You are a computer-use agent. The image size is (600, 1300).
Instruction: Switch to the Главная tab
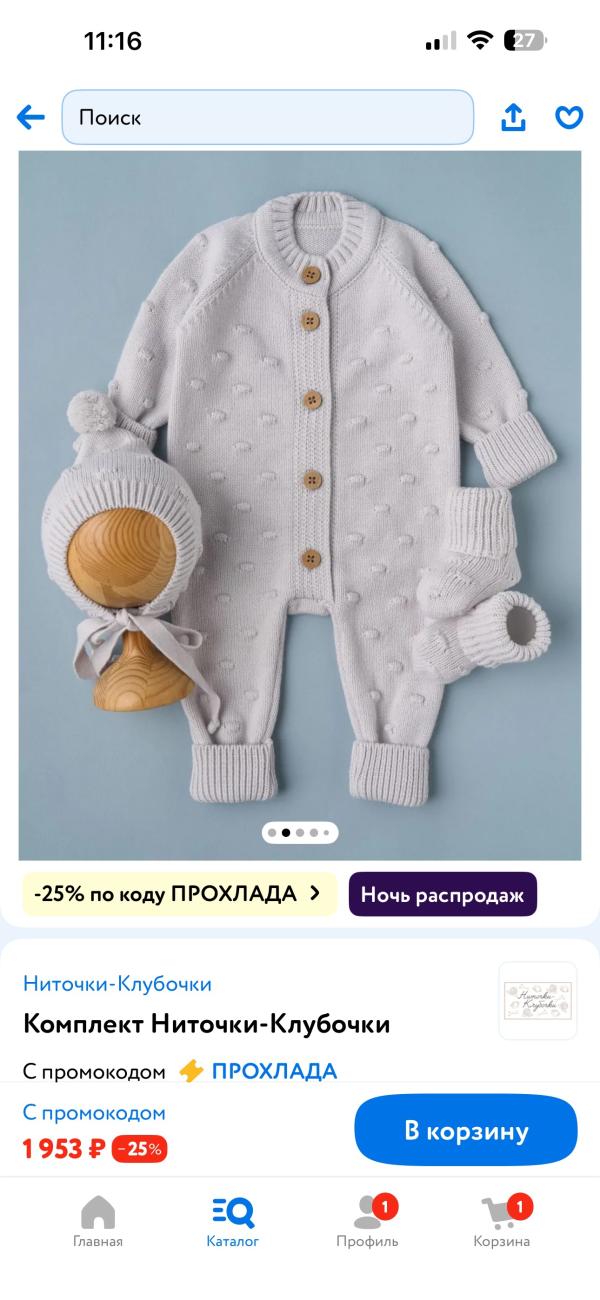[98, 1222]
